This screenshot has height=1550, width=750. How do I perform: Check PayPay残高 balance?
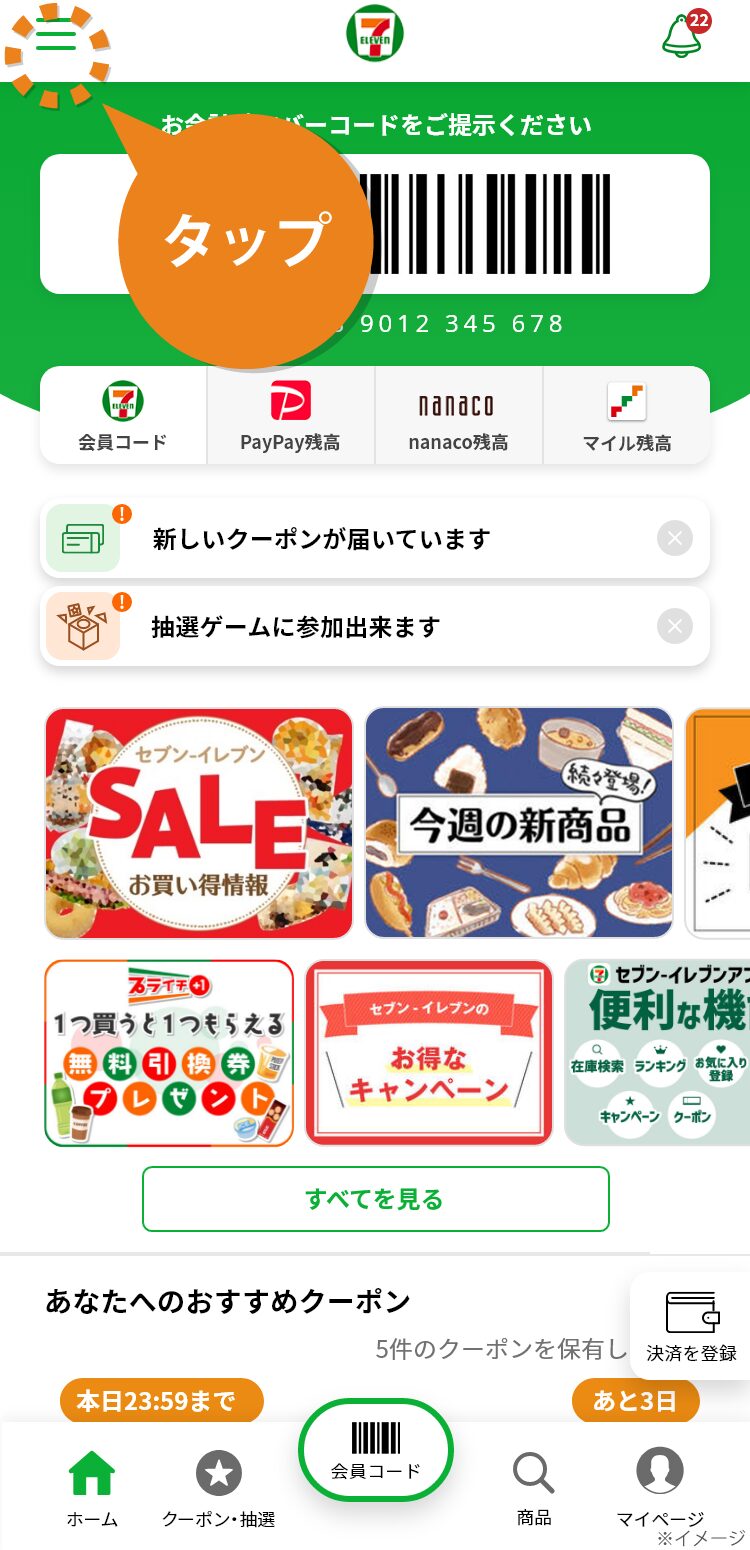pyautogui.click(x=290, y=416)
